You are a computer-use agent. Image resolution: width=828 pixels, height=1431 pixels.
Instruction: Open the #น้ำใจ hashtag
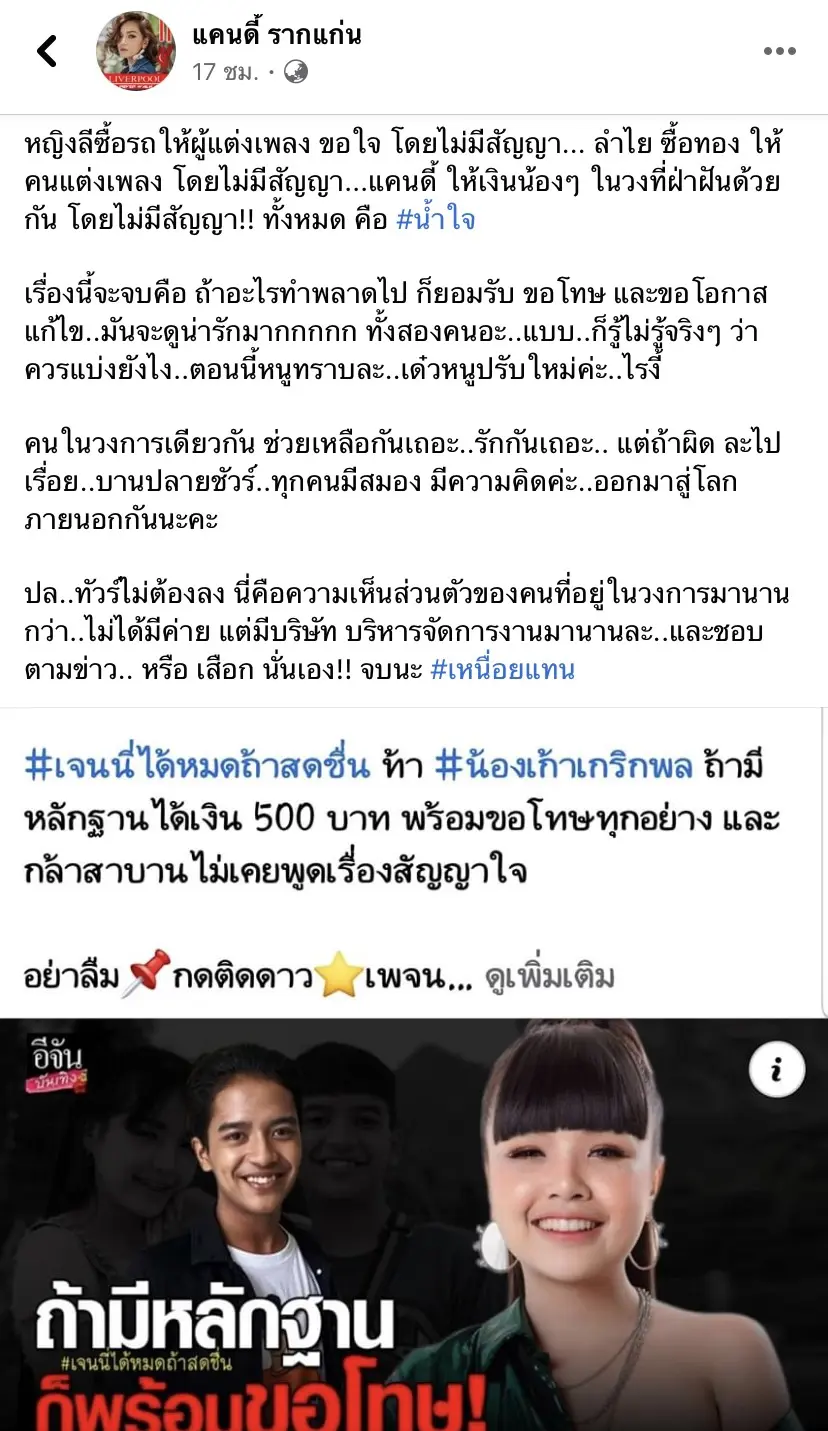pos(435,220)
